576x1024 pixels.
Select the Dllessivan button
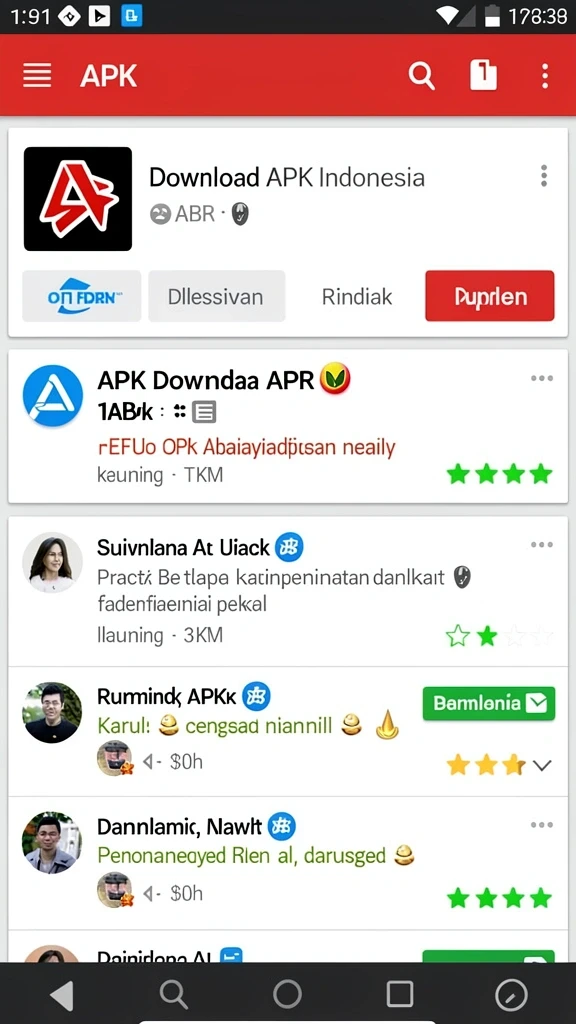216,296
